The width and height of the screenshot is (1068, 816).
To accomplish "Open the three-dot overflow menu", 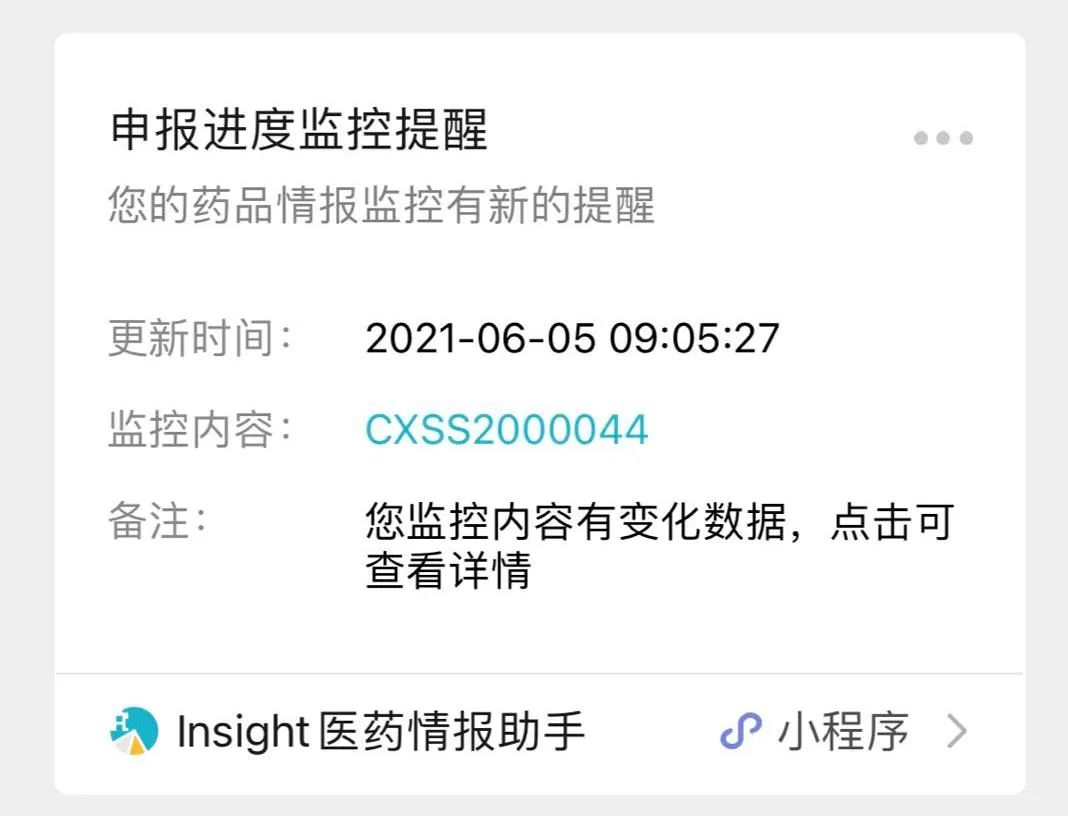I will 943,138.
